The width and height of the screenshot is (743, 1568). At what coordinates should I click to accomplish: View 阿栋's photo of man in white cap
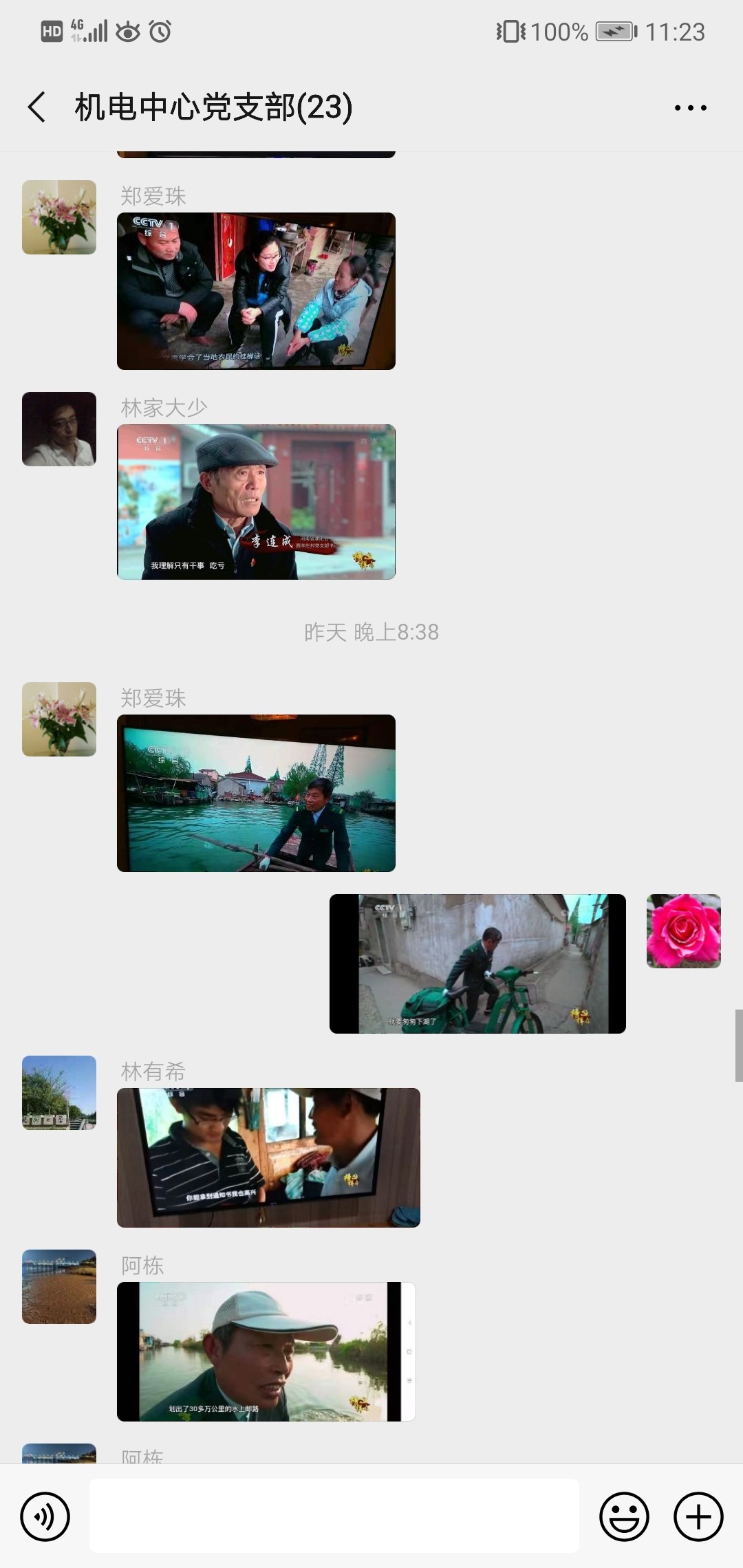(x=266, y=1351)
